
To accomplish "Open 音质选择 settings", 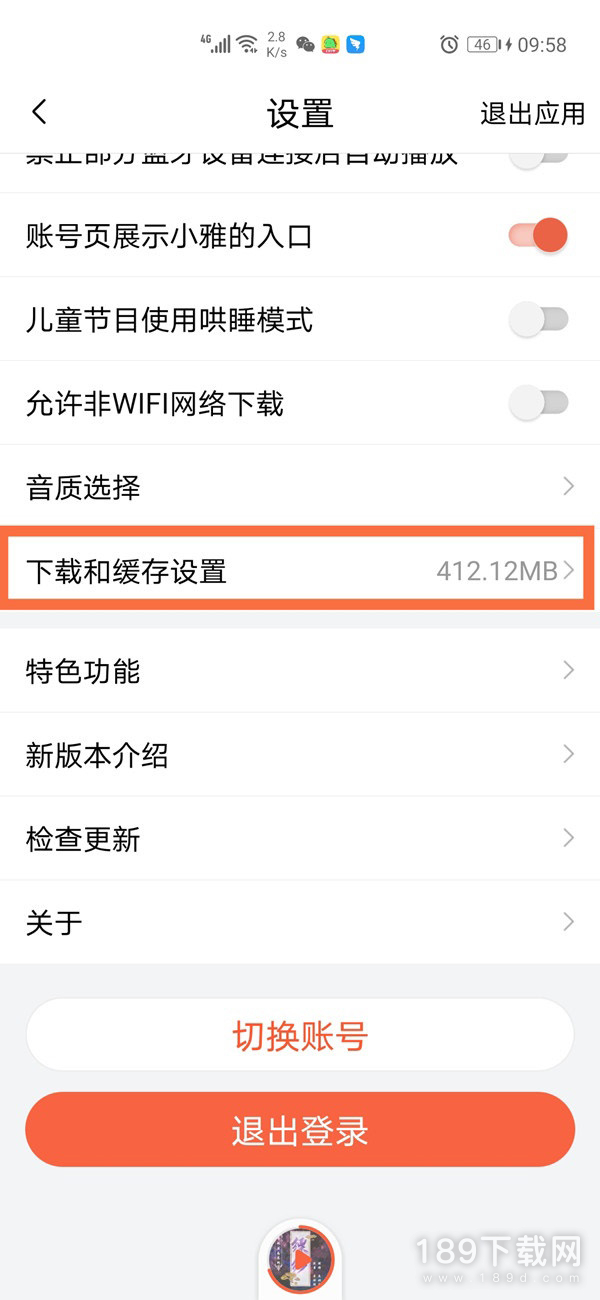I will (x=300, y=487).
